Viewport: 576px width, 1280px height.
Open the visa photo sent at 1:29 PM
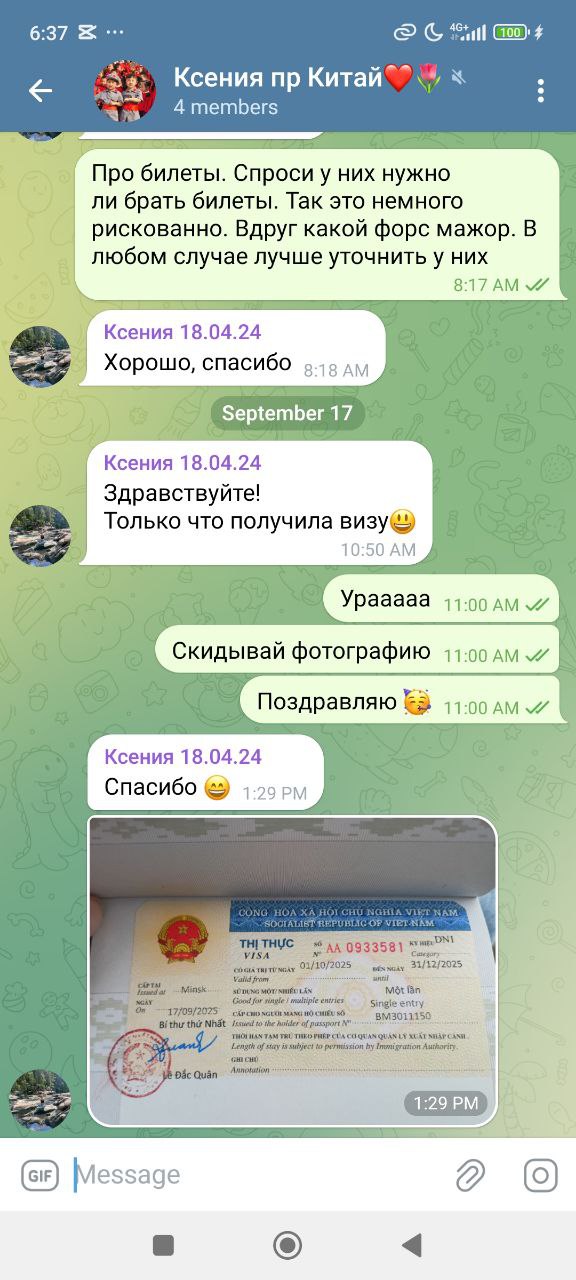(292, 971)
